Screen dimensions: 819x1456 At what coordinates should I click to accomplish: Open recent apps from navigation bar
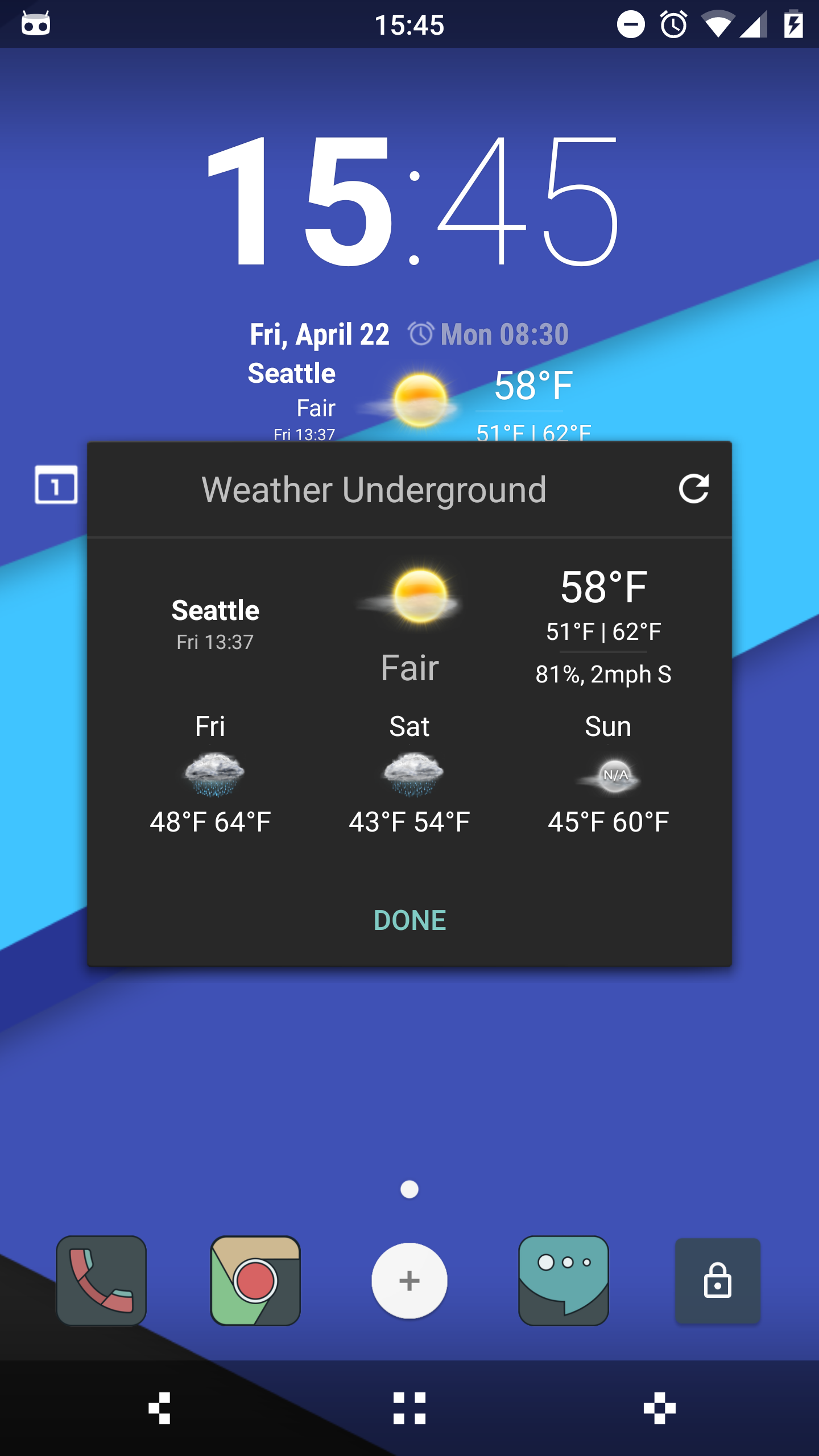point(660,1408)
